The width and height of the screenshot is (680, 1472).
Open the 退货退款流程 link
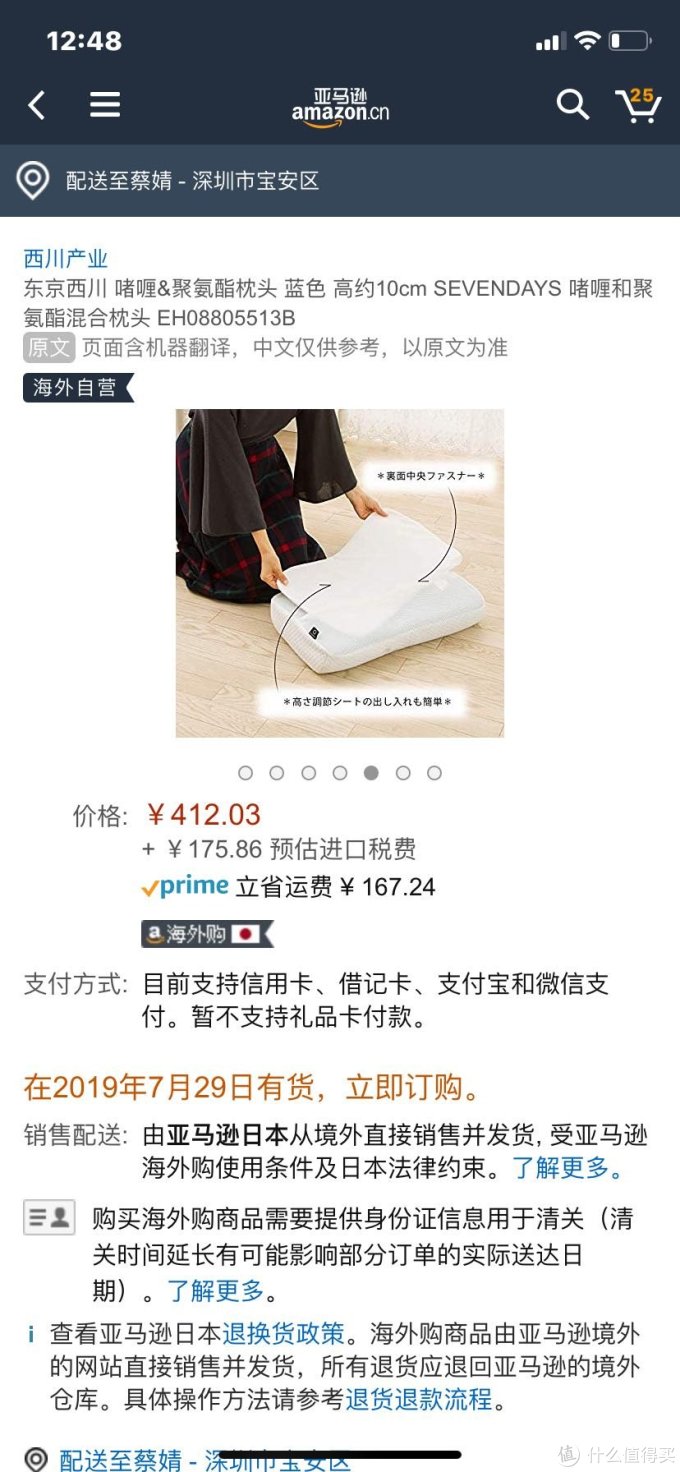click(419, 1398)
